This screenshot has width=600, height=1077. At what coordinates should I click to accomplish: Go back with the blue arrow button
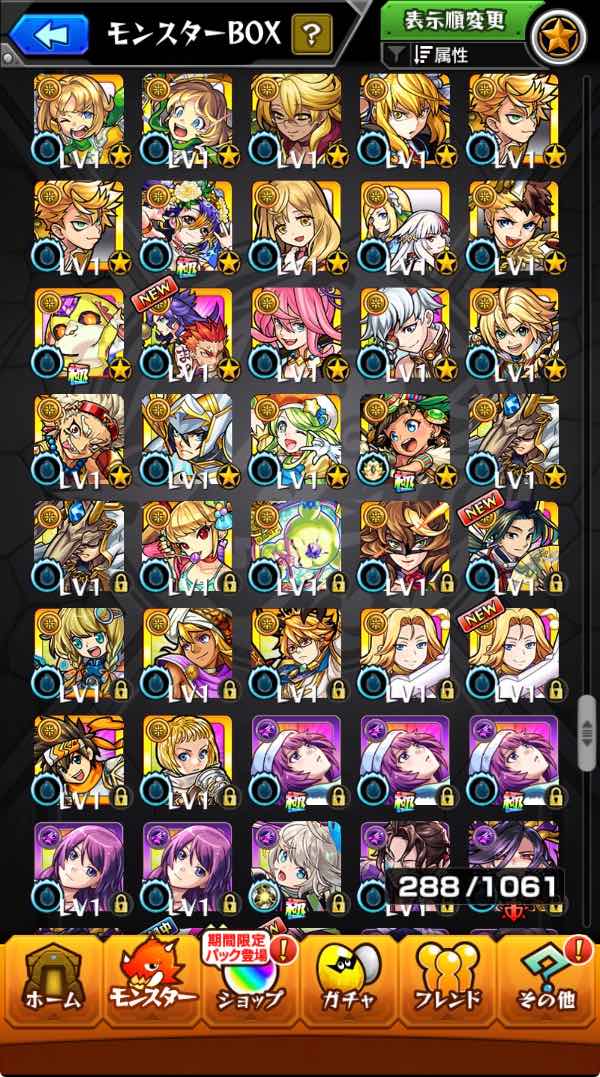click(49, 34)
